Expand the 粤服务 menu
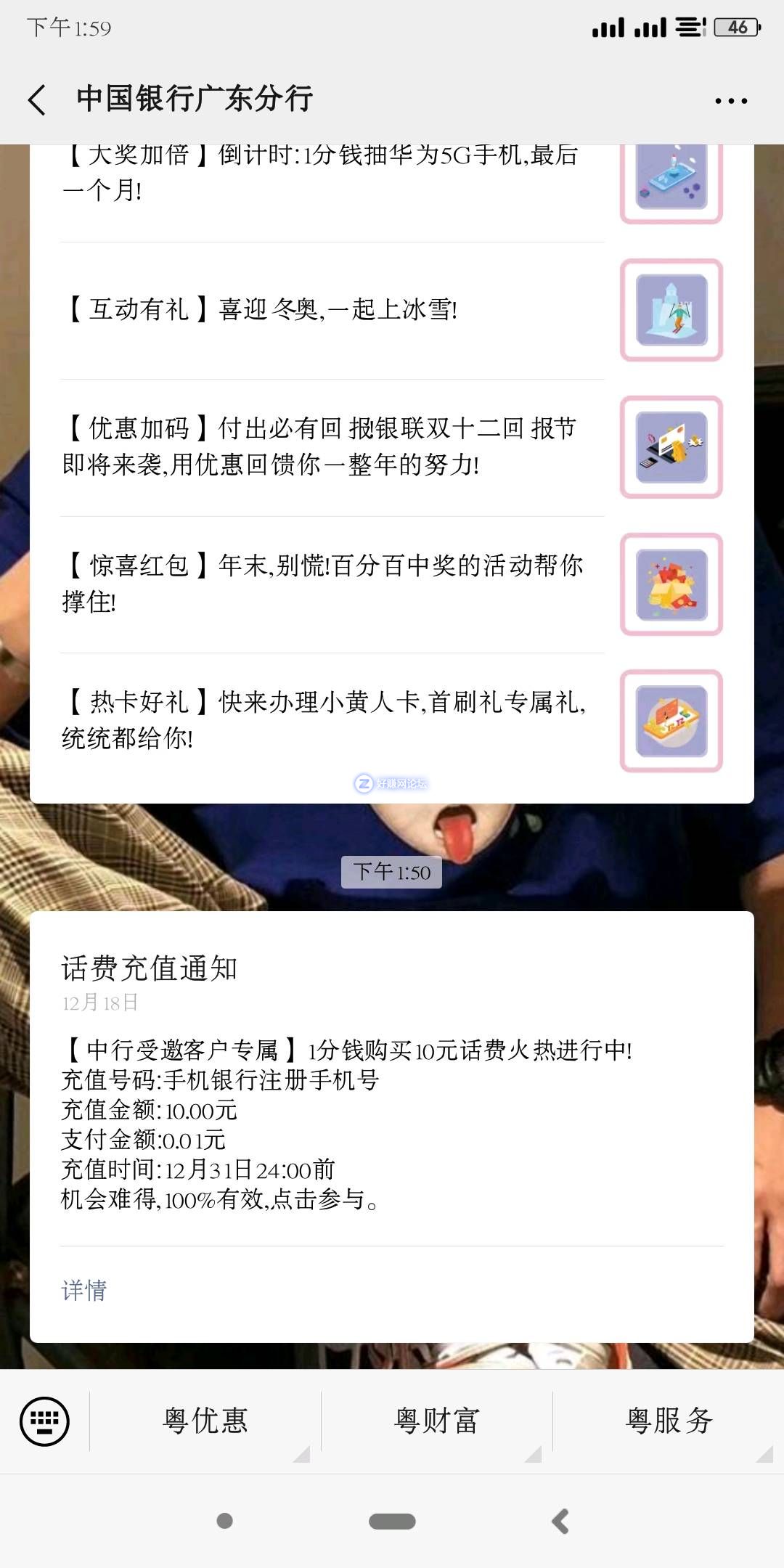 tap(669, 1421)
